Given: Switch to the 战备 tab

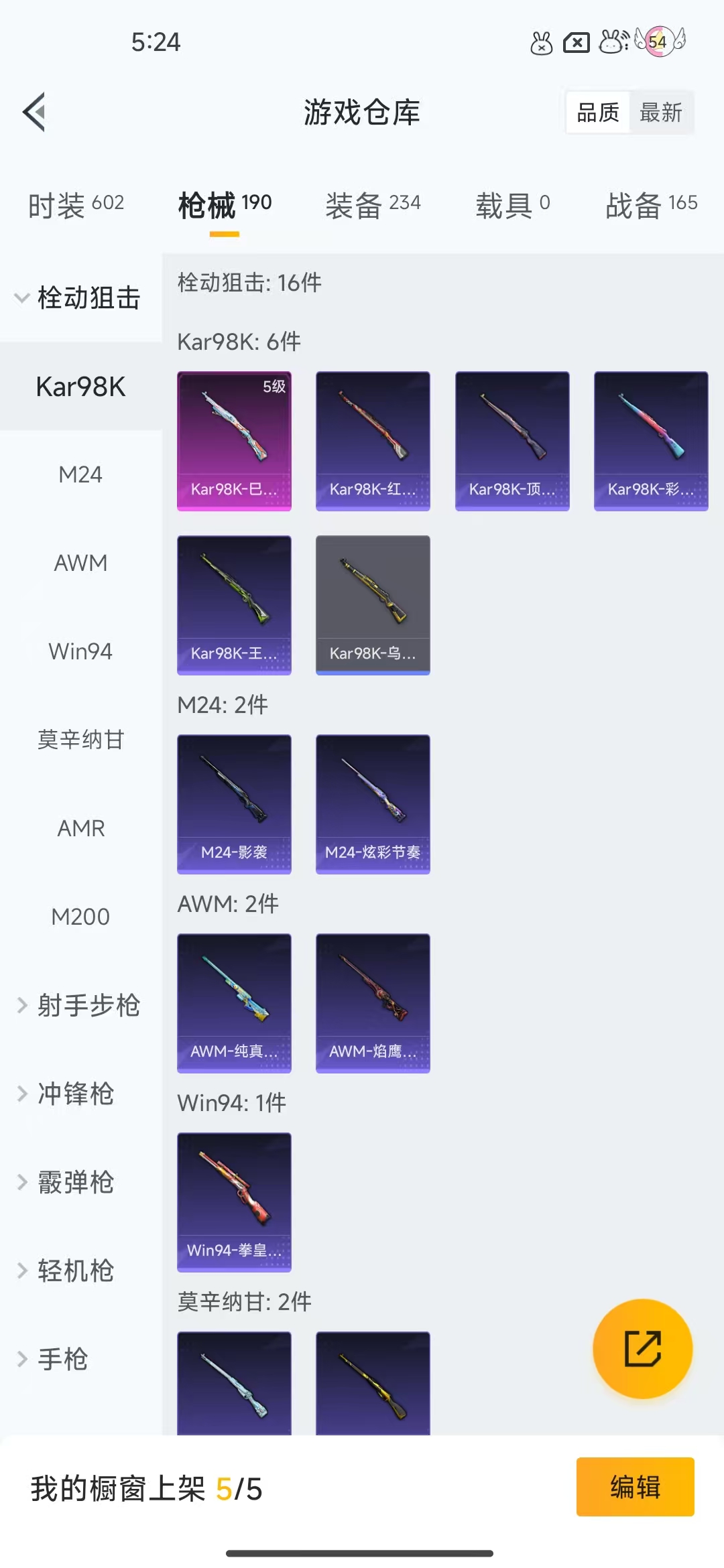Looking at the screenshot, I should click(651, 204).
